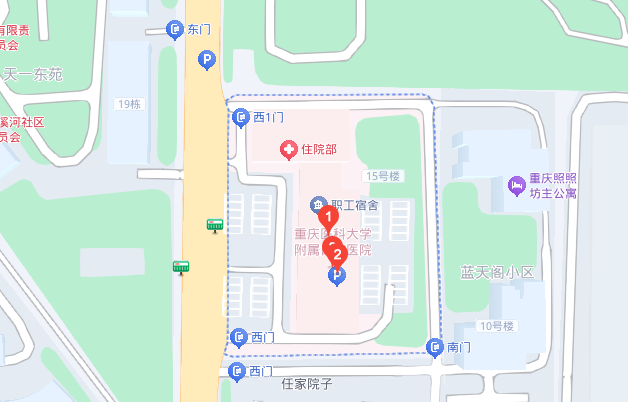Open the 重庆照熙坊主公寓 hotel marker
Viewport: 628px width, 402px height.
[x=517, y=184]
